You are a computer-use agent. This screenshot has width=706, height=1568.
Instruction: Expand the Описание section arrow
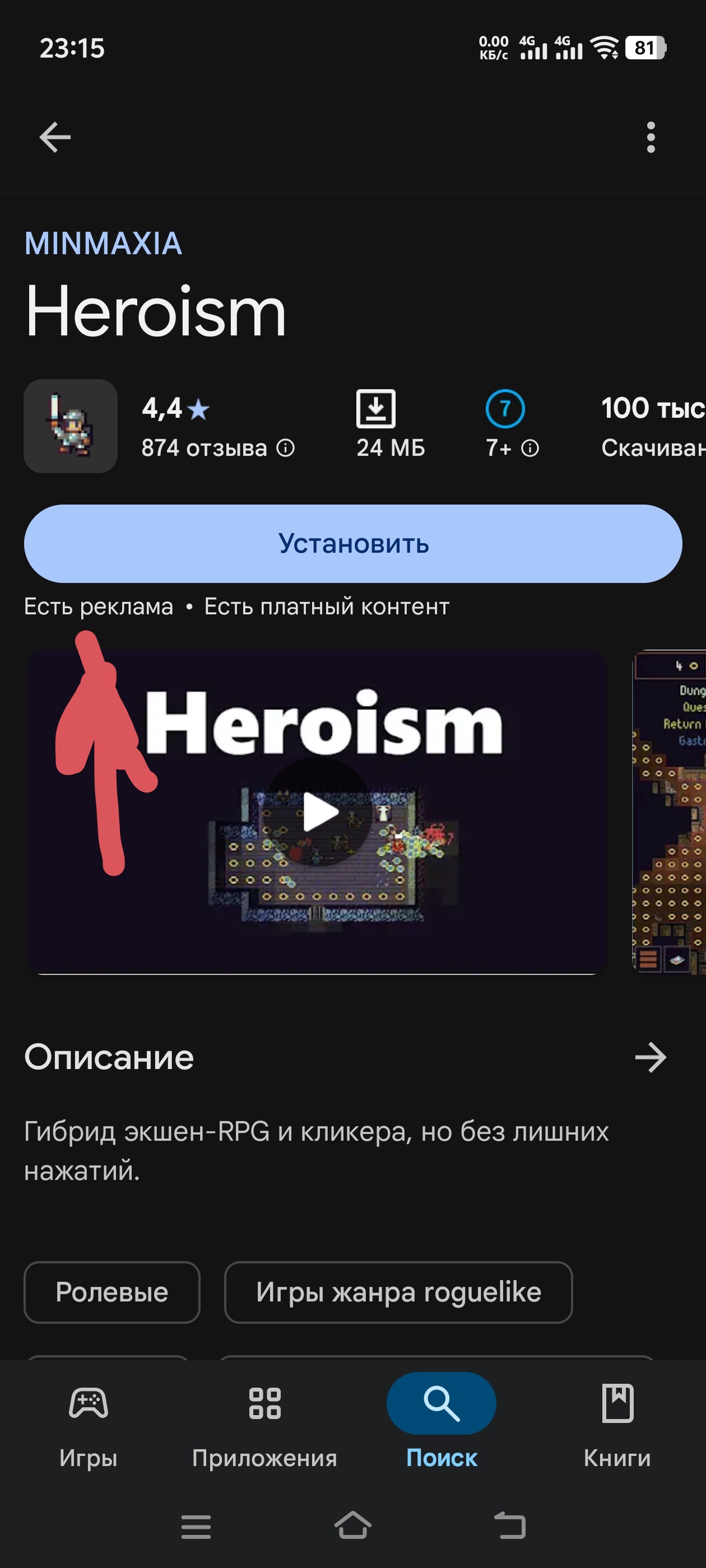(x=651, y=1057)
